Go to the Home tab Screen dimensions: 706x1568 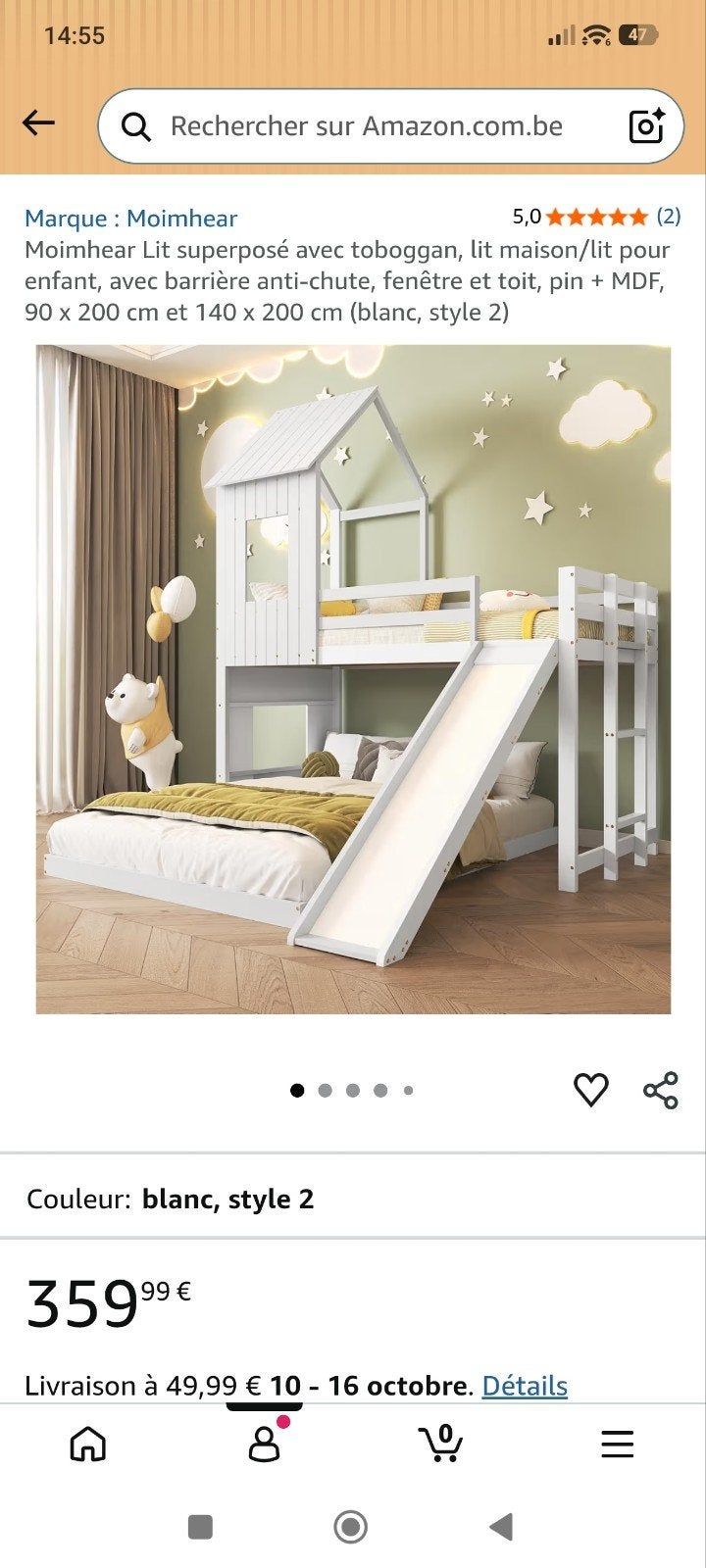click(x=87, y=1444)
